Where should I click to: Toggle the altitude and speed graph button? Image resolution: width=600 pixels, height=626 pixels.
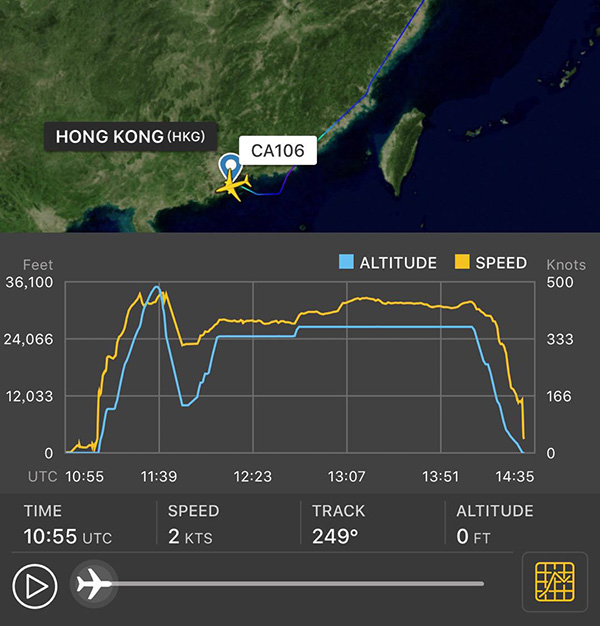coord(554,582)
